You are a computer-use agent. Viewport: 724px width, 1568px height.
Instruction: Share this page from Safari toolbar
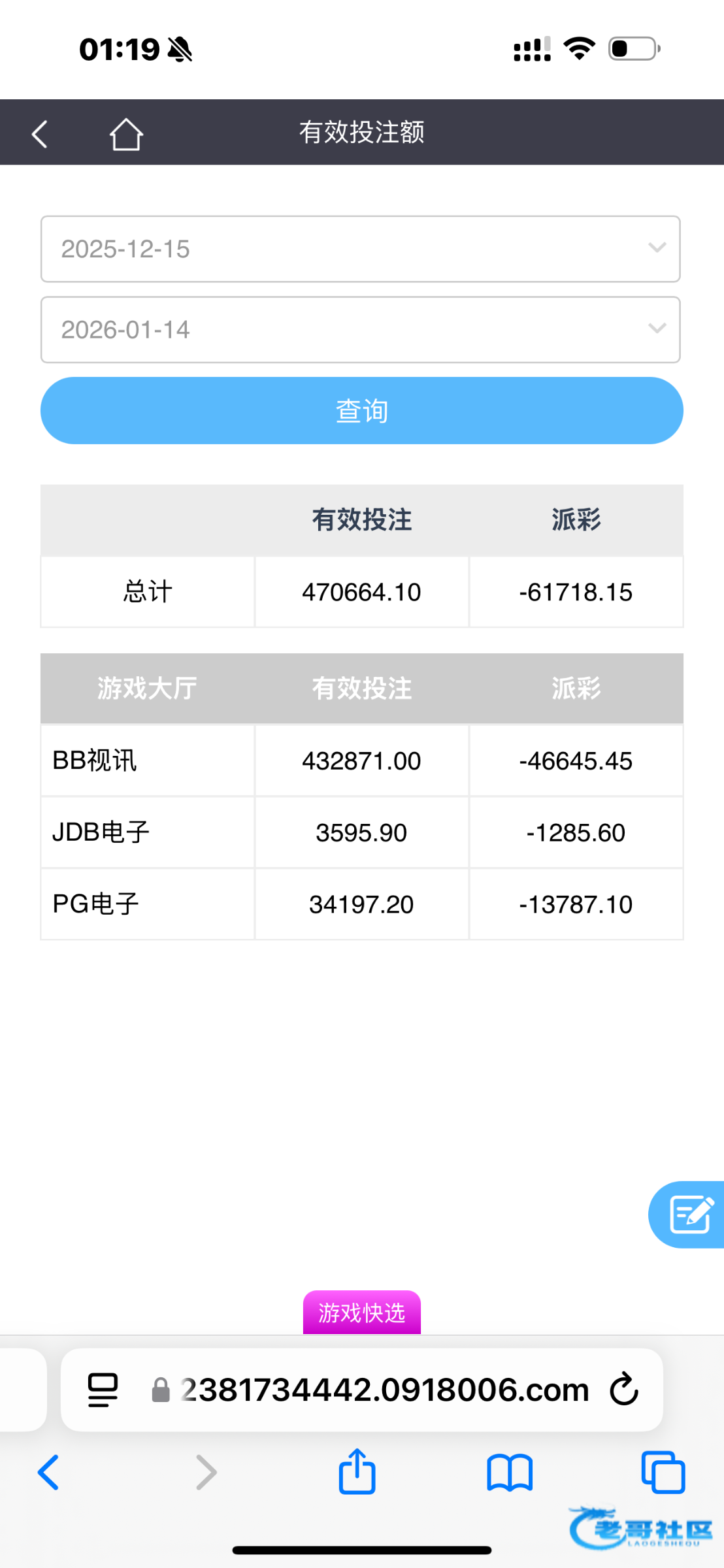[x=357, y=1472]
